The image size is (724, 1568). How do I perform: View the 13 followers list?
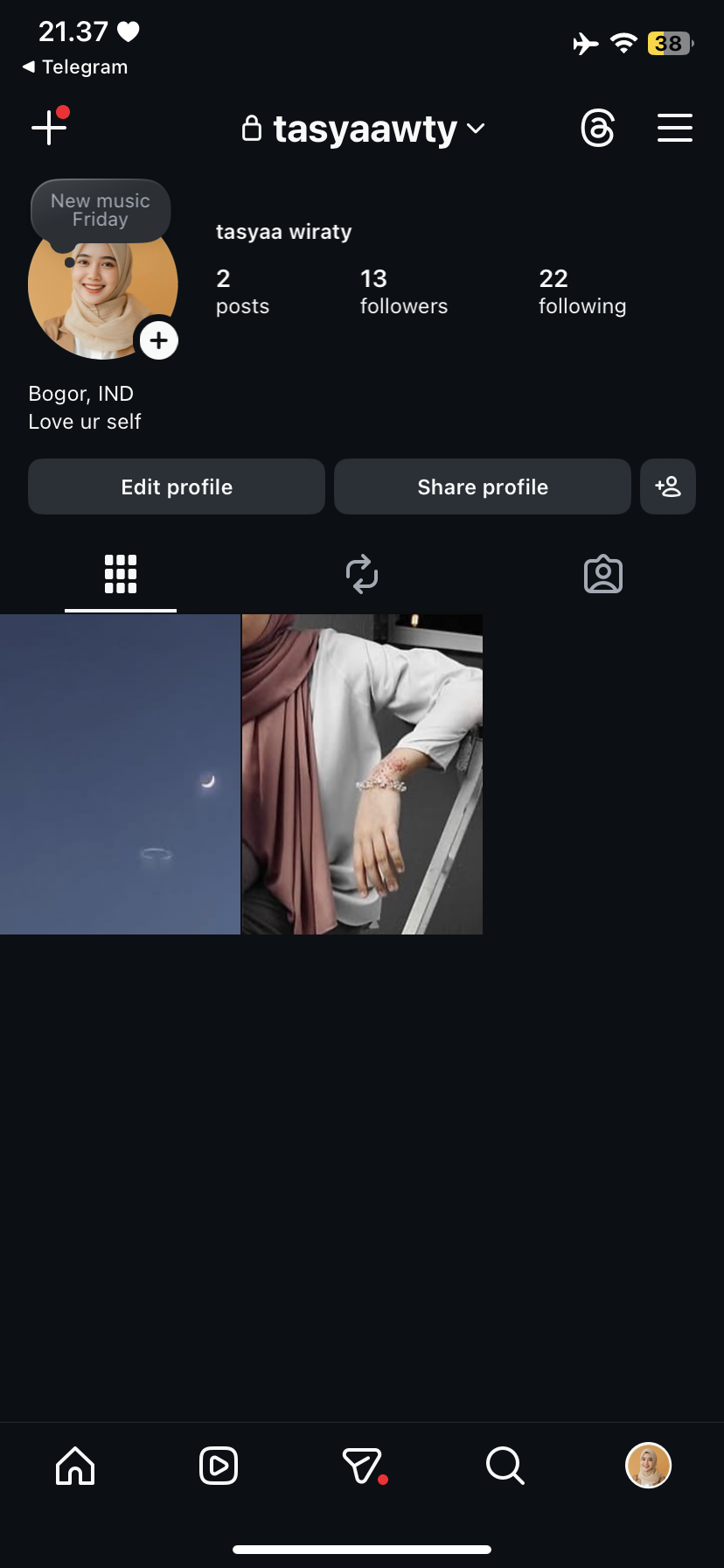[x=403, y=291]
